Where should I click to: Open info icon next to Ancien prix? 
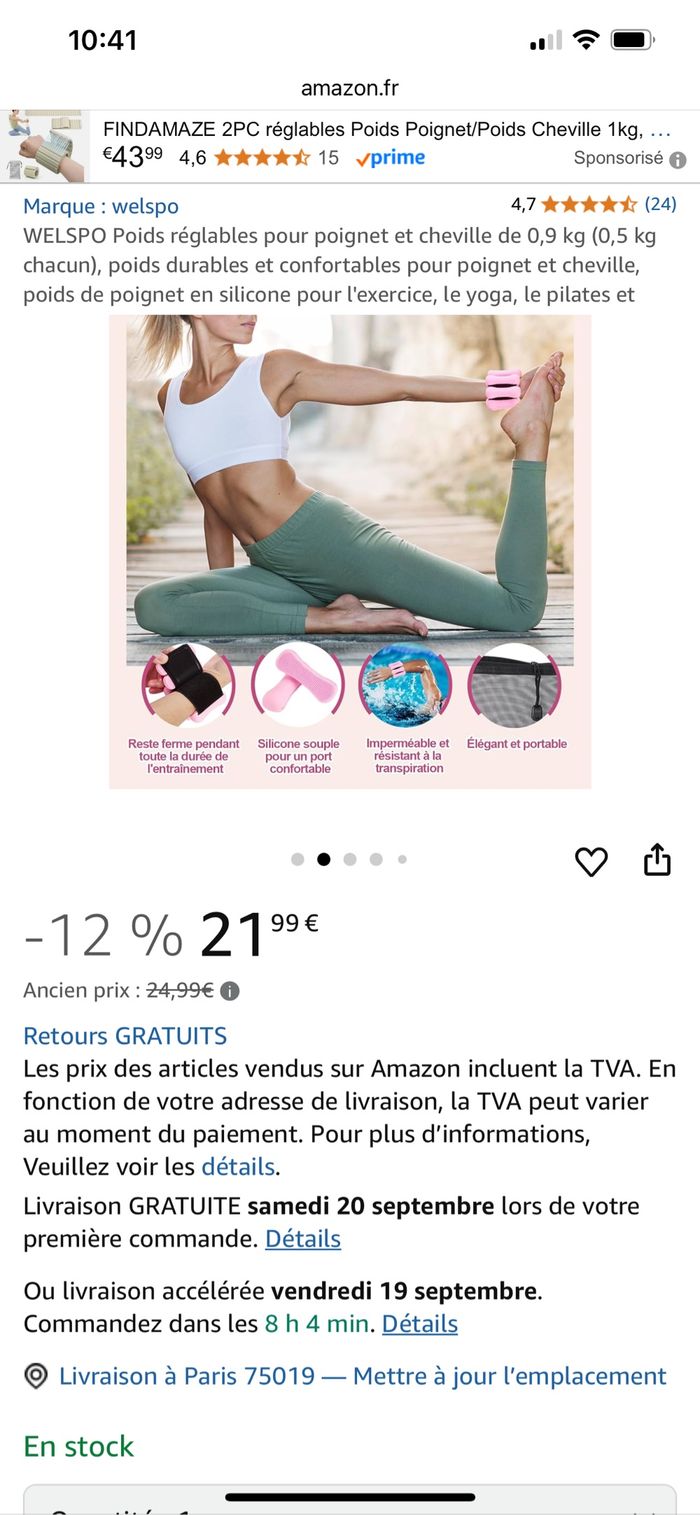click(x=230, y=991)
